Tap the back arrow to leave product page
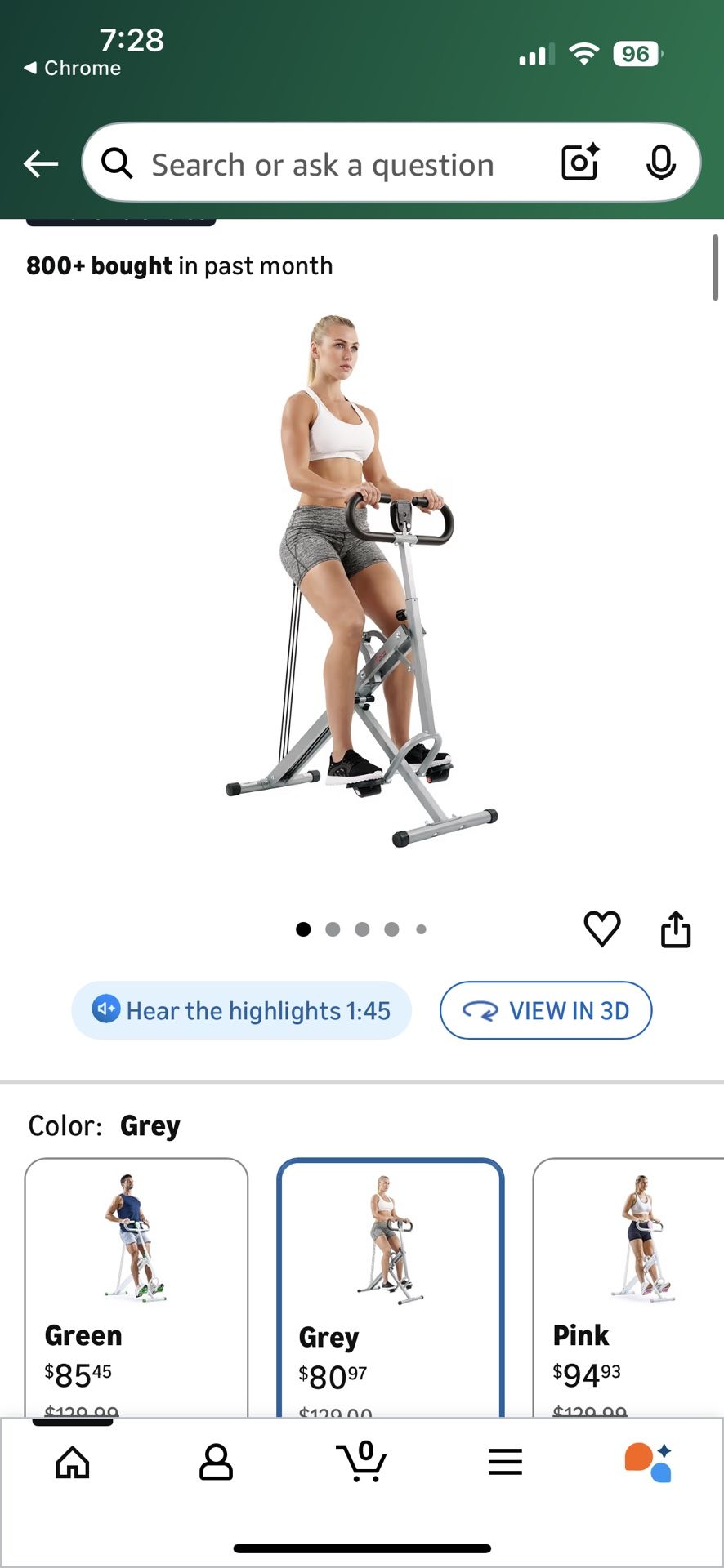This screenshot has width=724, height=1568. point(40,163)
